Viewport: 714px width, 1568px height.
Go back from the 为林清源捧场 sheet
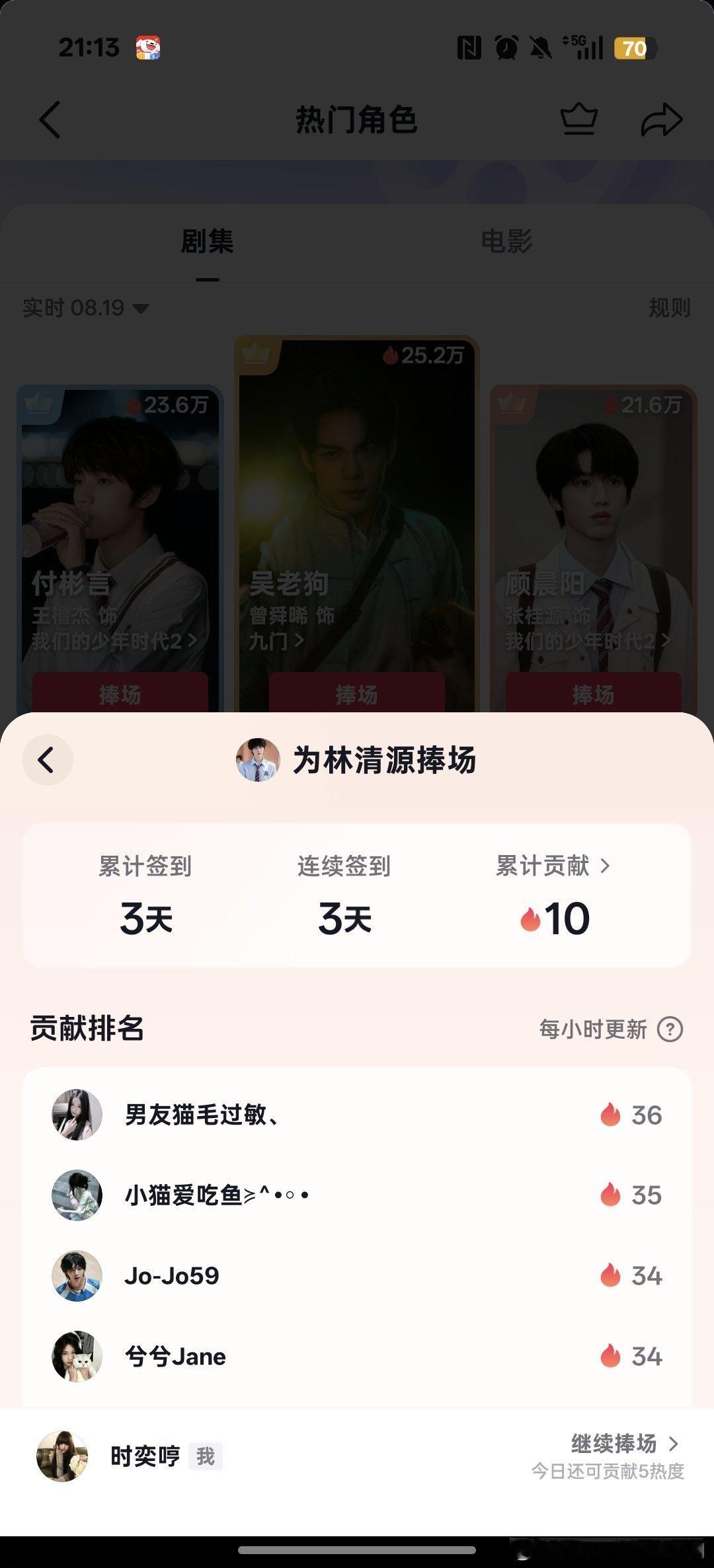pos(48,760)
